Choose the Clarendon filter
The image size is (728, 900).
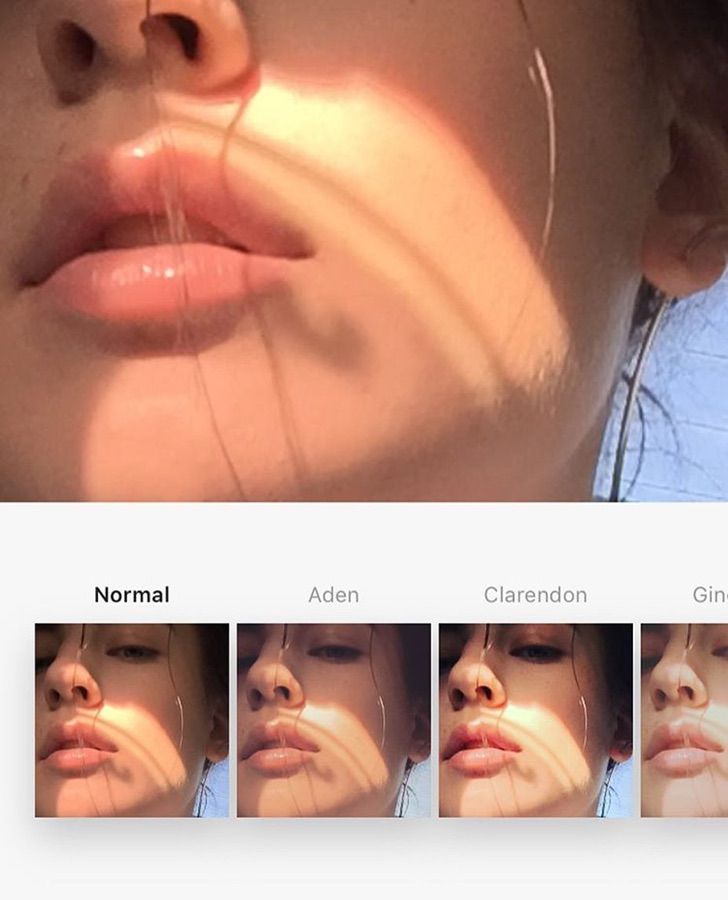536,720
